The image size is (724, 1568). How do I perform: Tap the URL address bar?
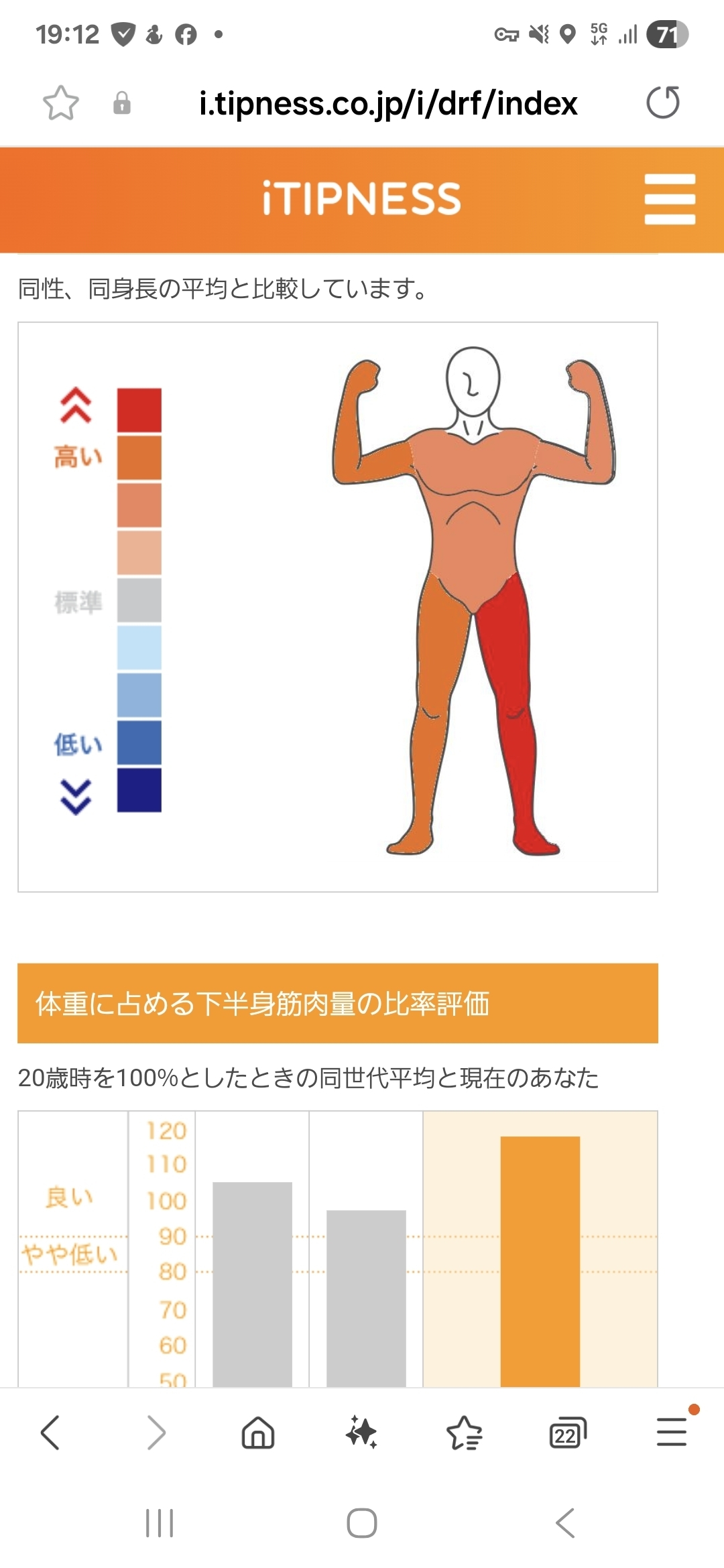click(388, 103)
